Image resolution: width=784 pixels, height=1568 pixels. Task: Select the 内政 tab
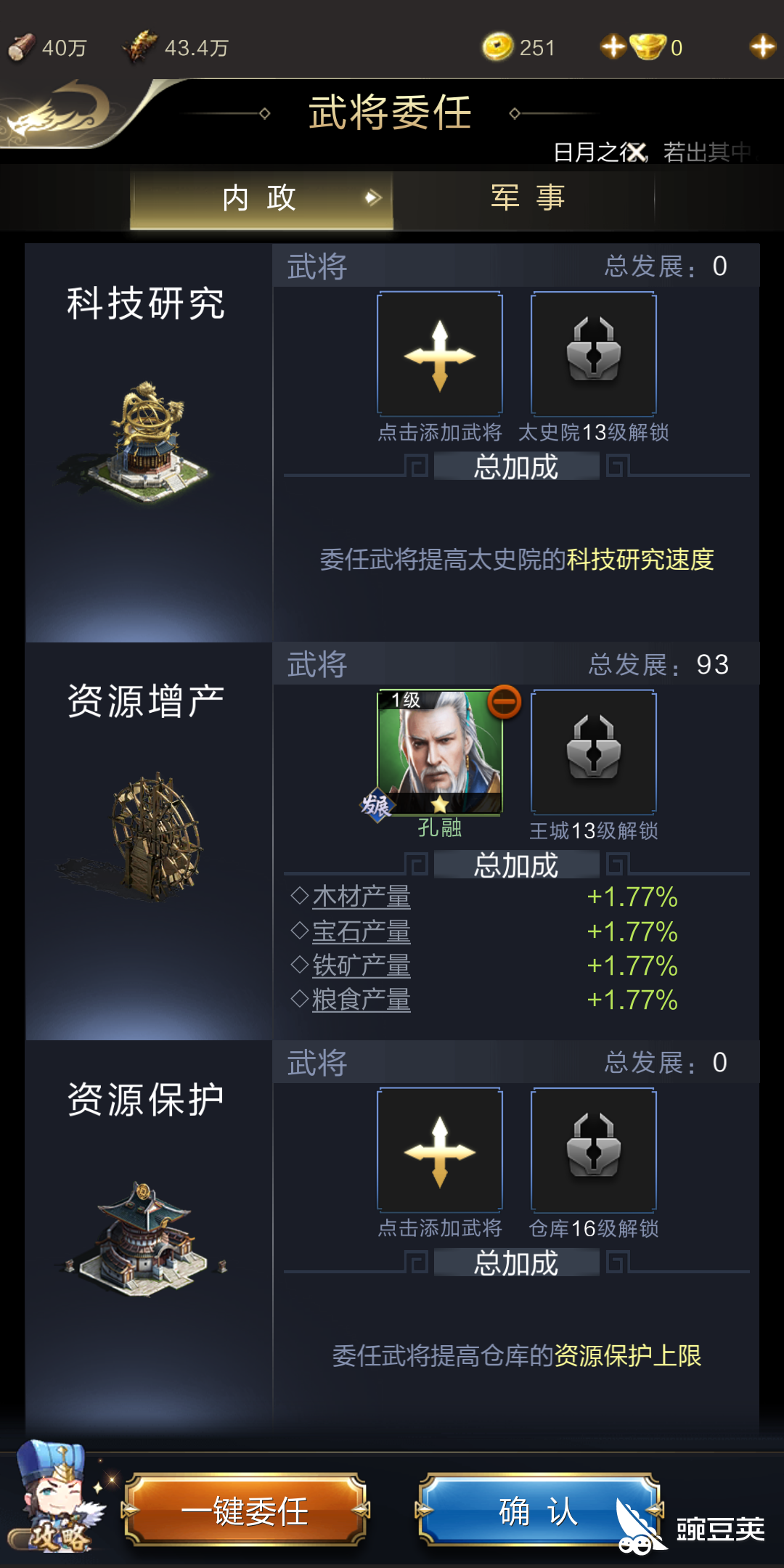tap(260, 197)
